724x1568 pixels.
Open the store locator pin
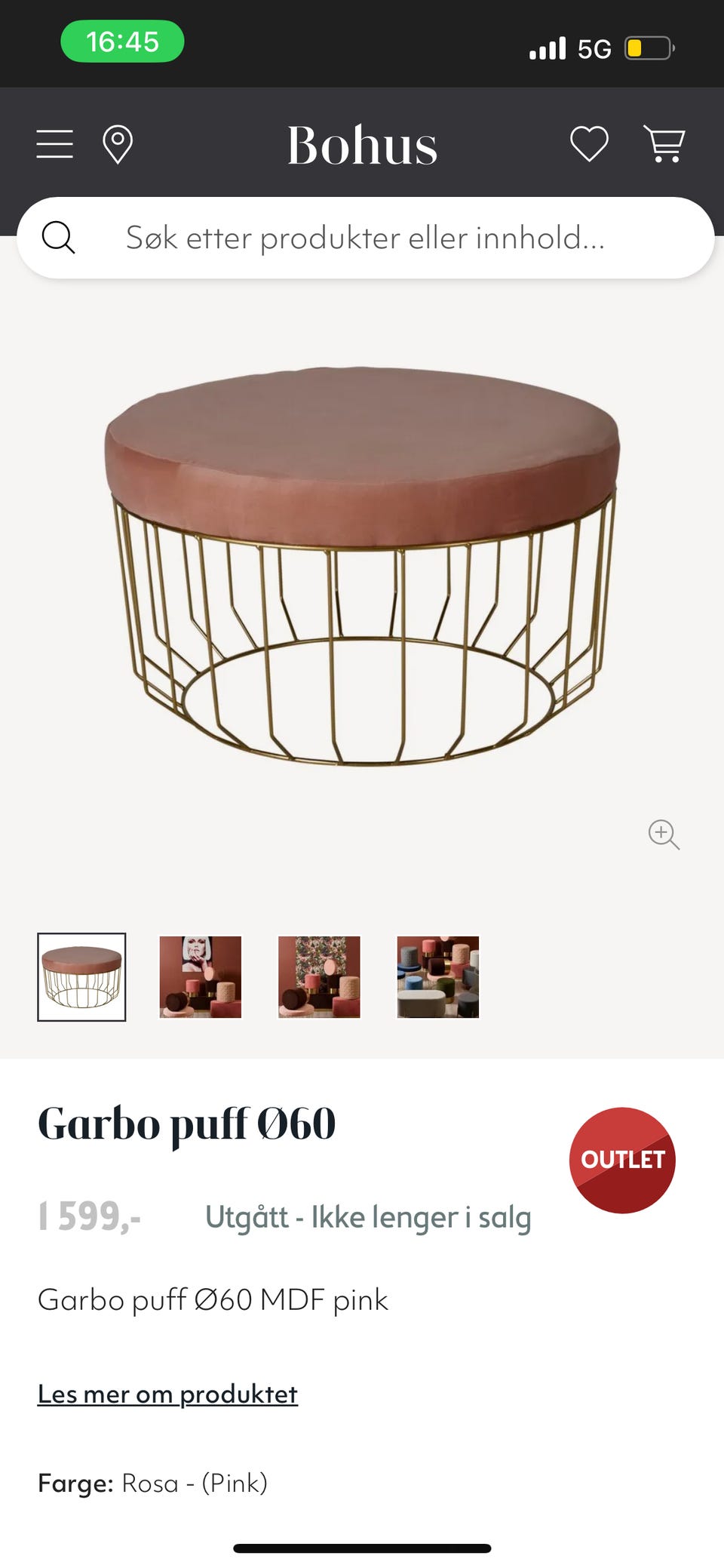tap(118, 144)
